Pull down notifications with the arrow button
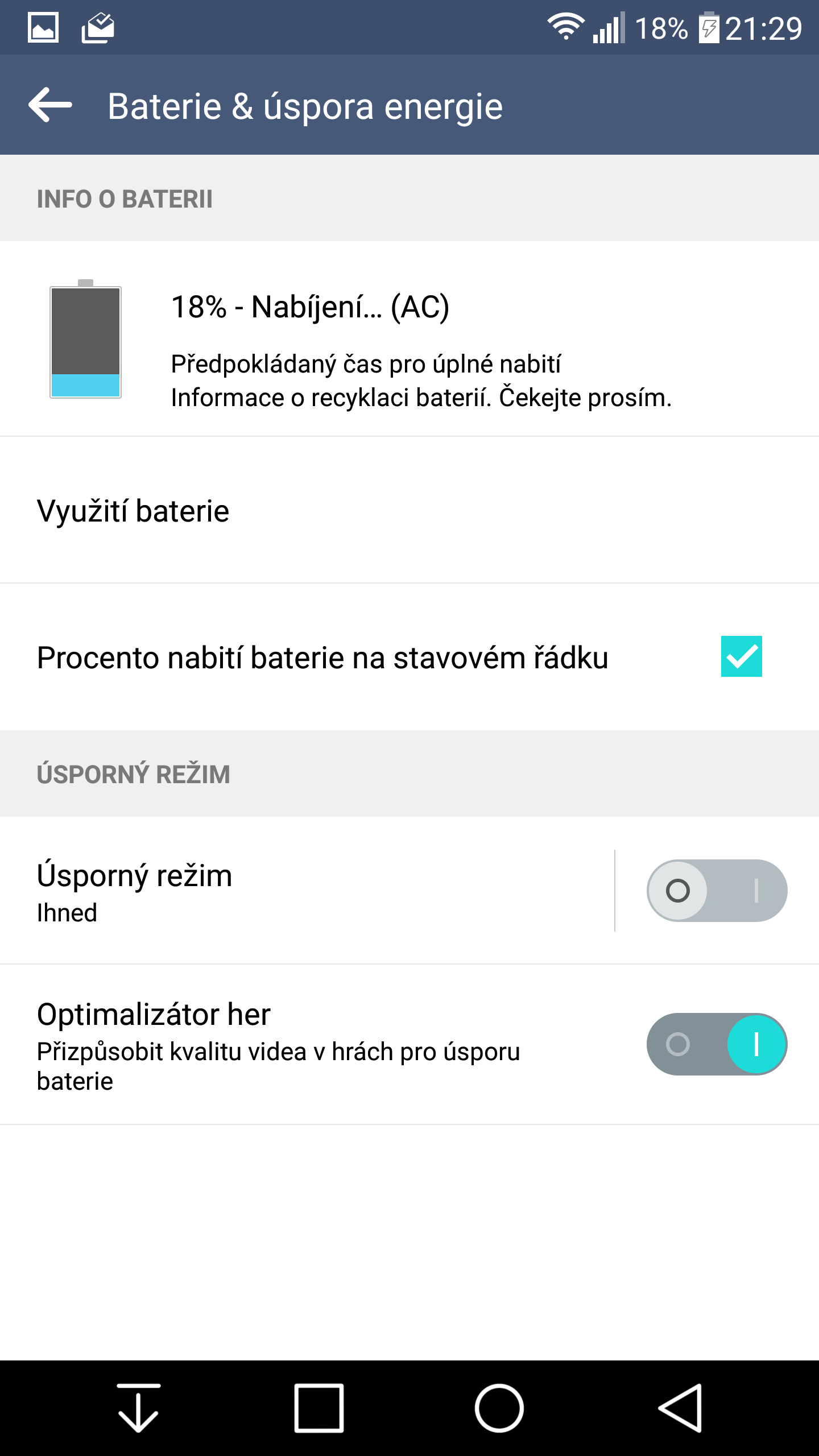819x1456 pixels. [138, 1408]
